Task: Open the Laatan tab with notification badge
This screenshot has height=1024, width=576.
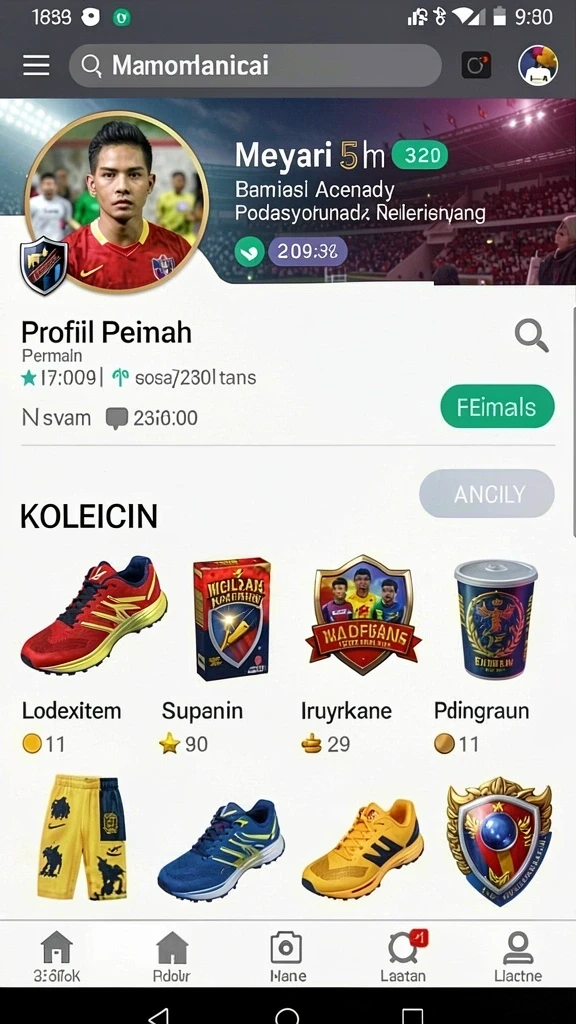Action: (x=404, y=957)
